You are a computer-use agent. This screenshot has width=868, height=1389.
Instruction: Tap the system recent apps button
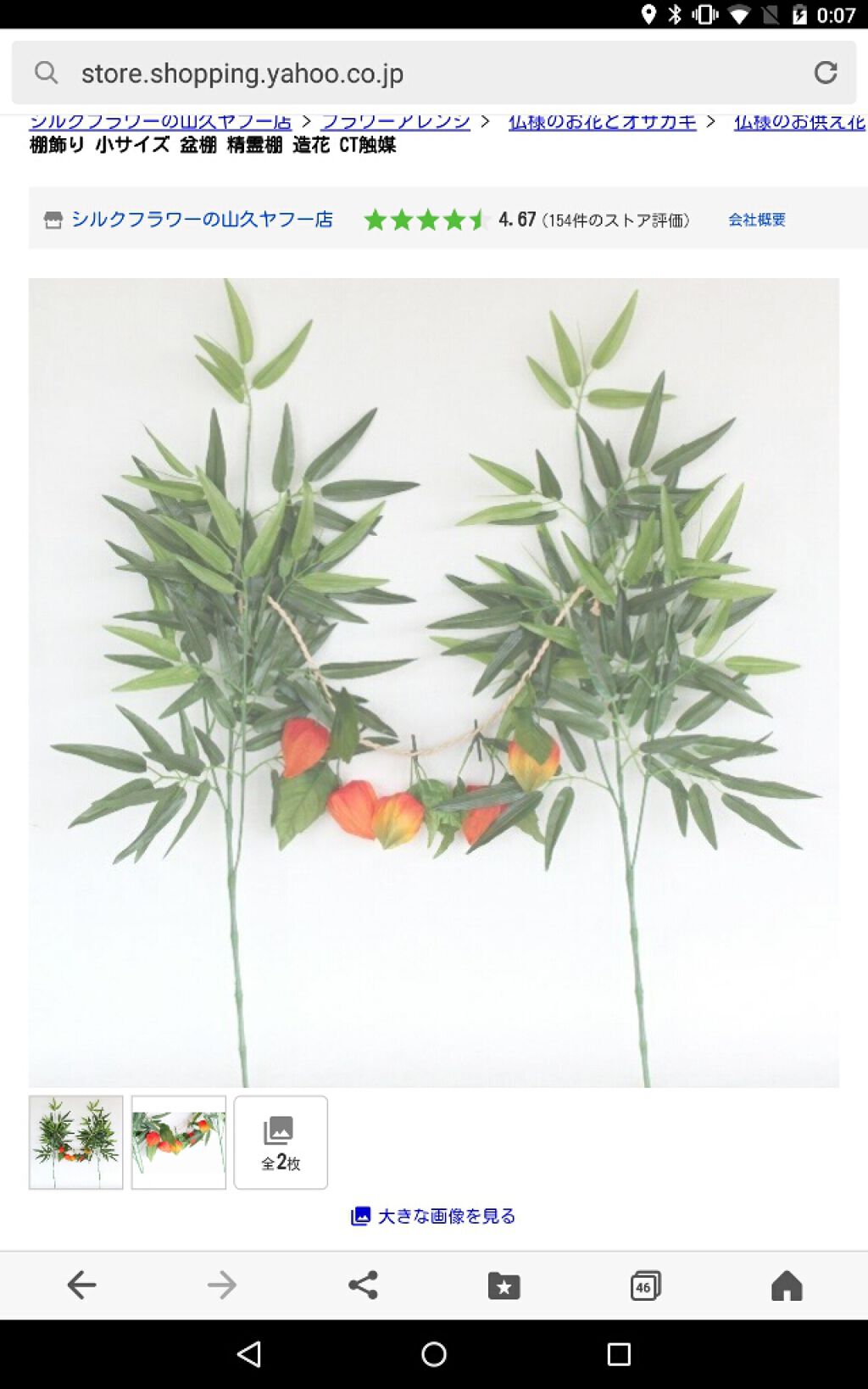pyautogui.click(x=619, y=1353)
